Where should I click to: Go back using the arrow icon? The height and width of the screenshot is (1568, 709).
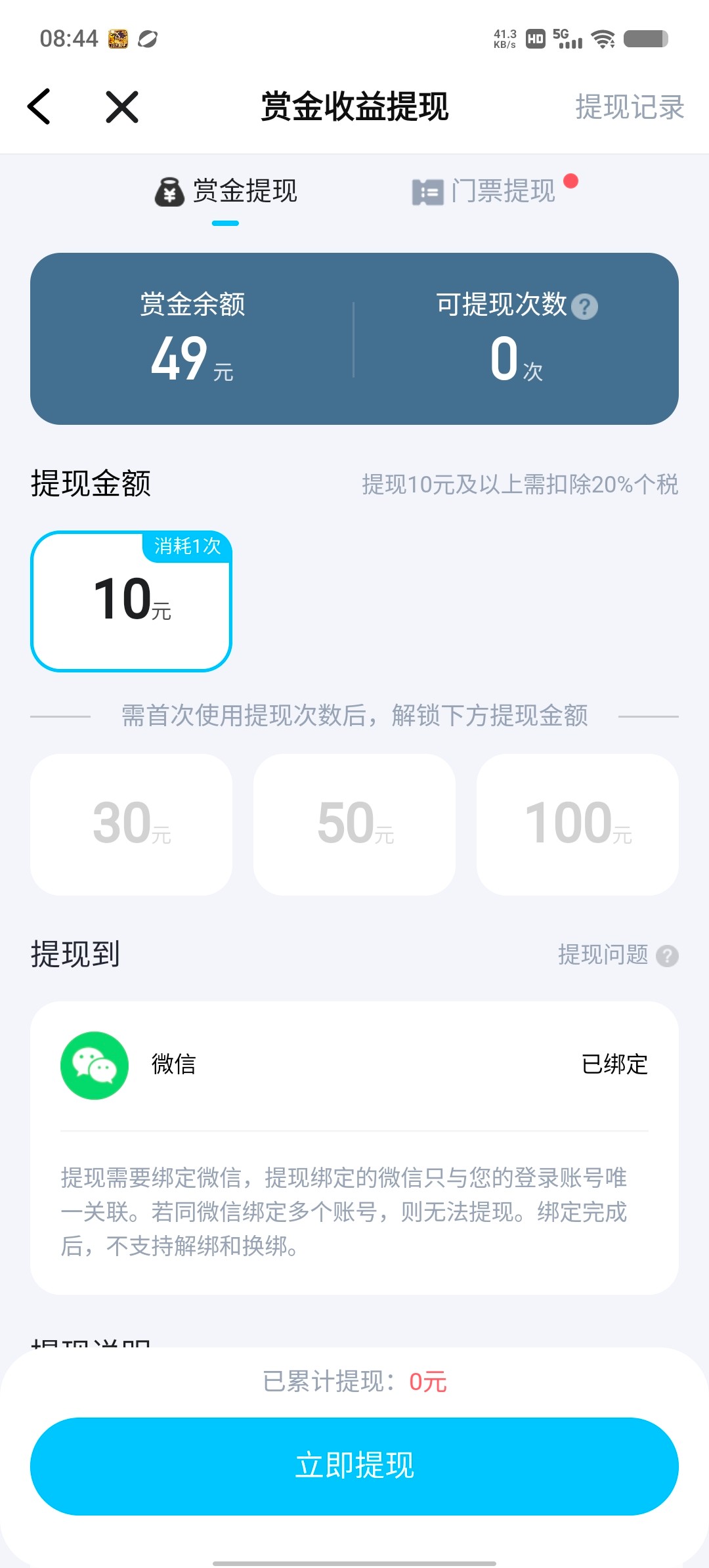coord(39,106)
